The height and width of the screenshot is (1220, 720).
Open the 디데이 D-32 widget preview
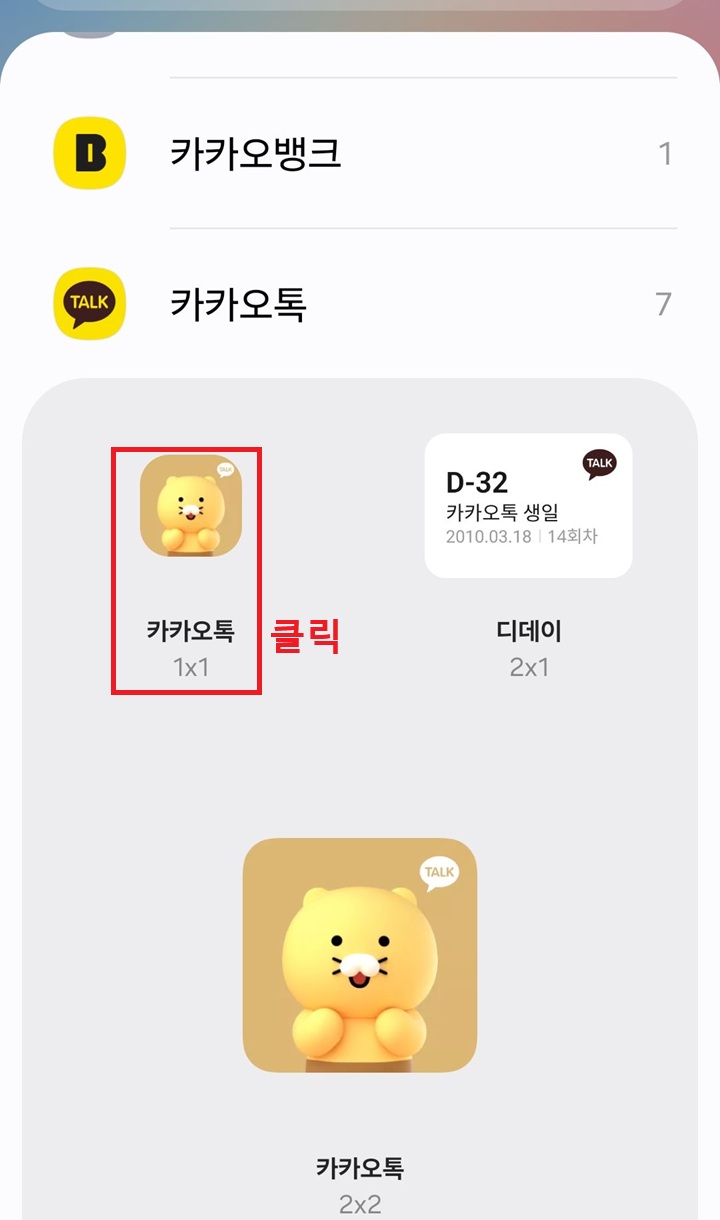pyautogui.click(x=530, y=505)
